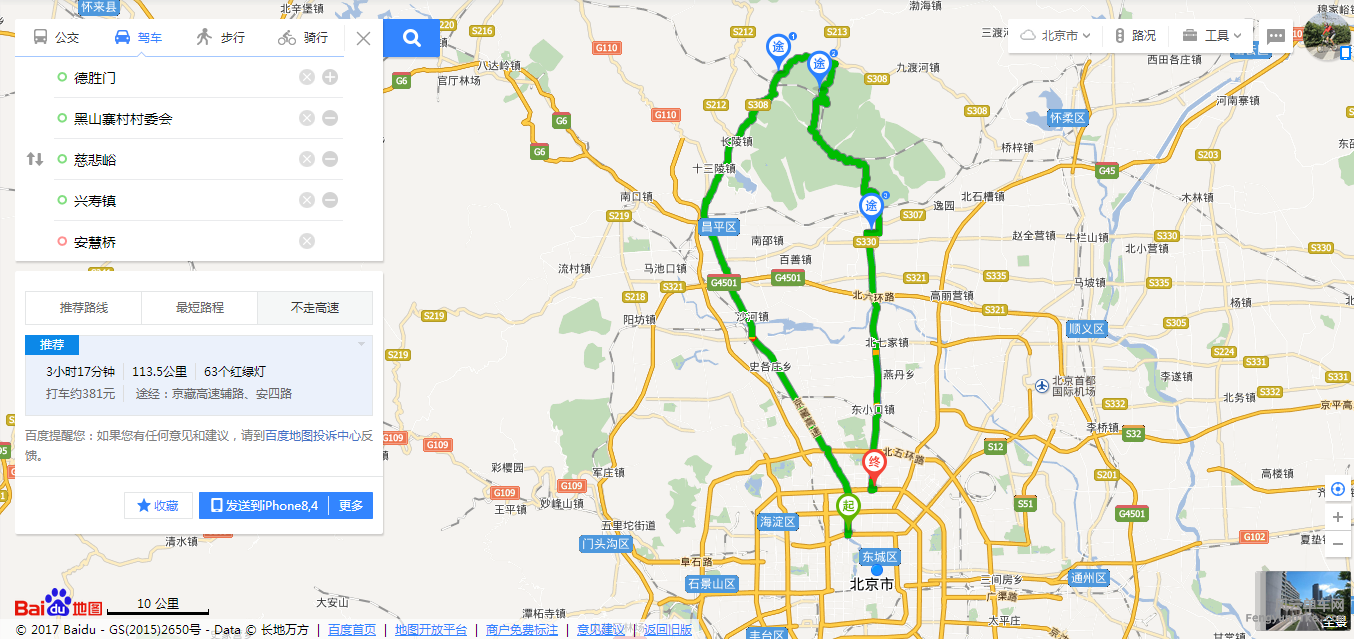
Task: Tap the blue search button
Action: pos(412,38)
